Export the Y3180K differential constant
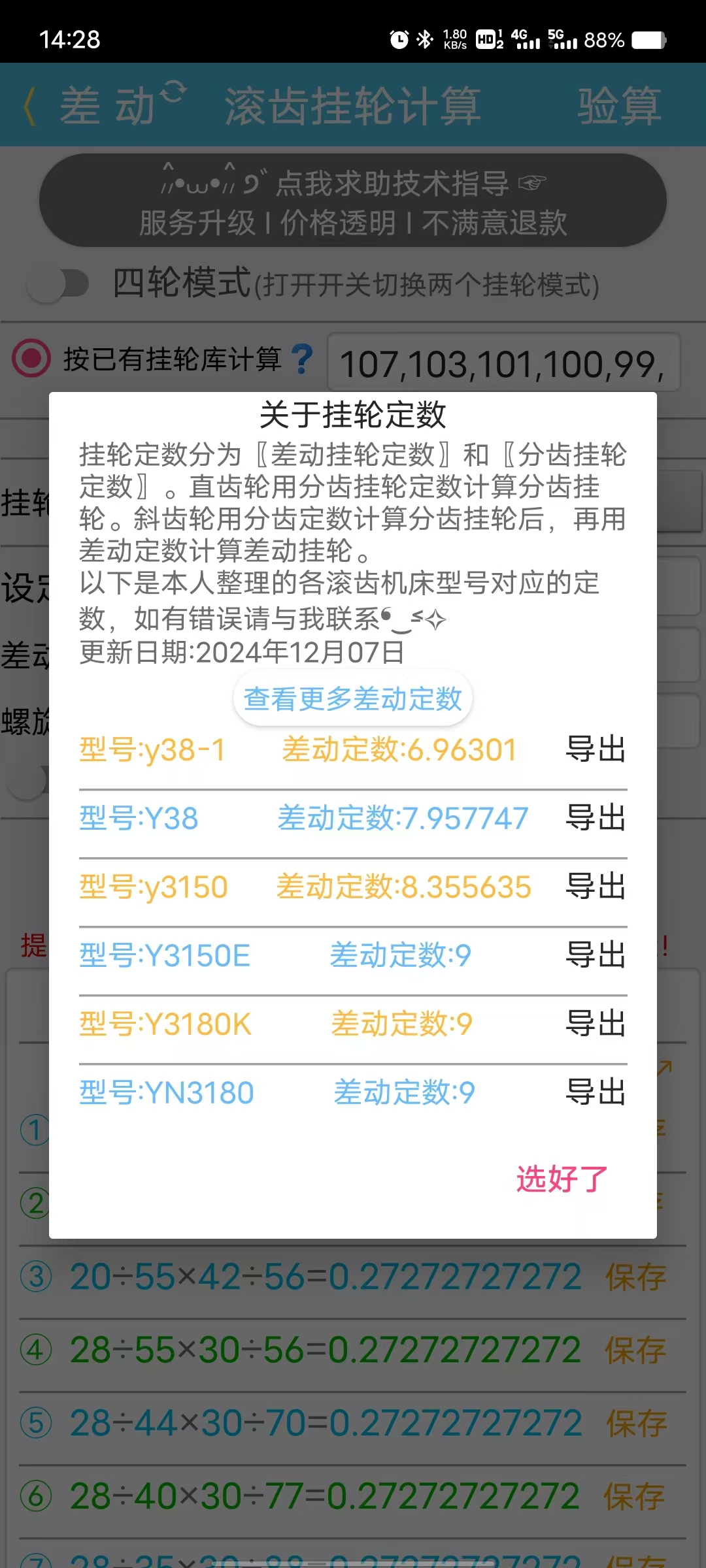Screen dimensions: 706x1568 pos(595,1024)
